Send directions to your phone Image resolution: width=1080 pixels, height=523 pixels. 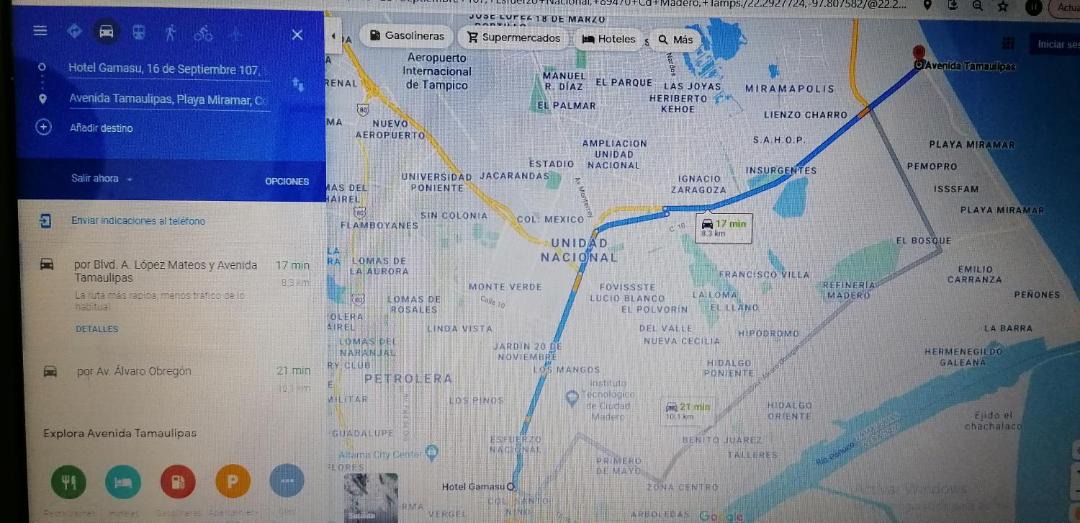(x=137, y=220)
